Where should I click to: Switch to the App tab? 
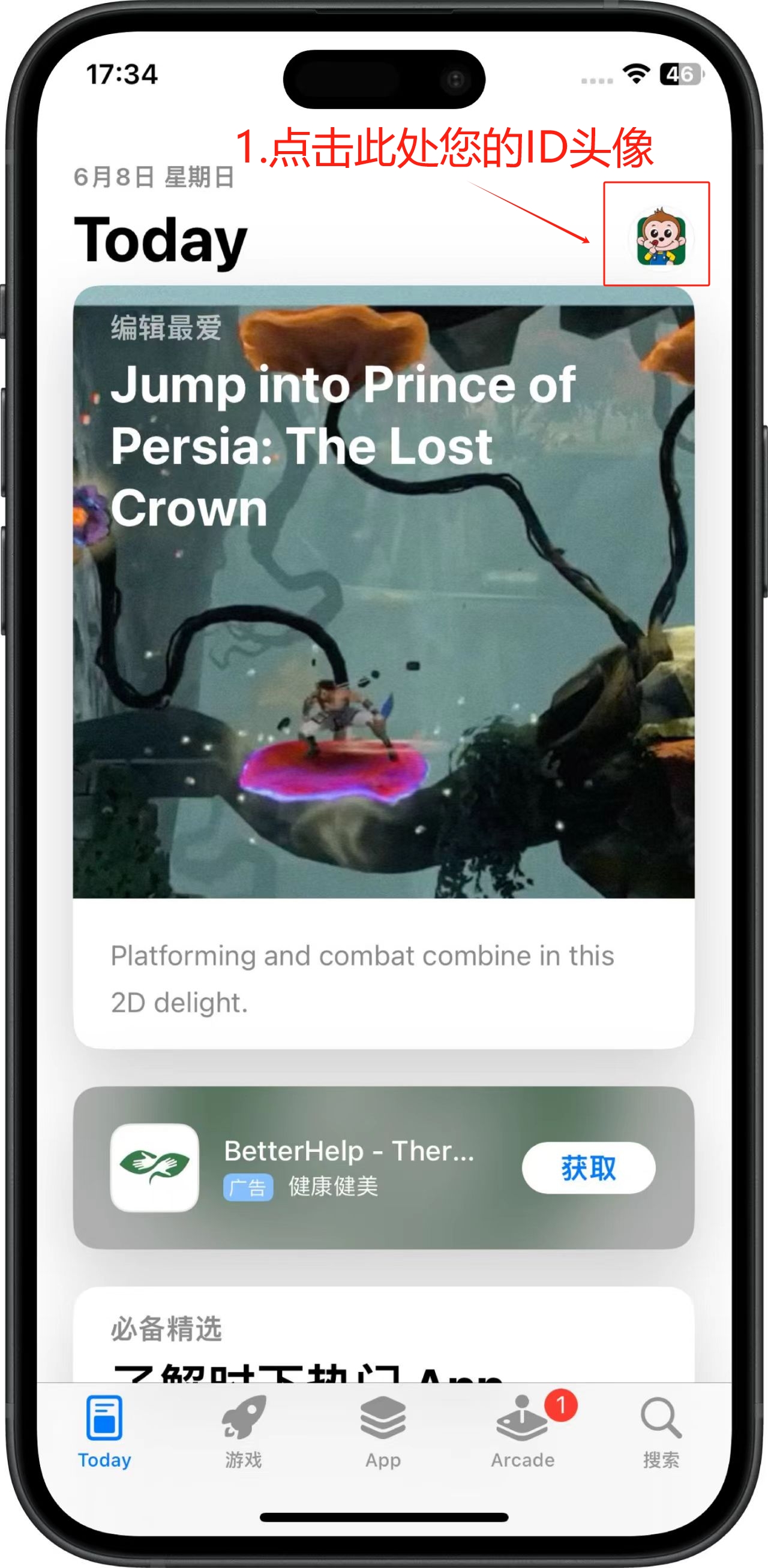[383, 1432]
